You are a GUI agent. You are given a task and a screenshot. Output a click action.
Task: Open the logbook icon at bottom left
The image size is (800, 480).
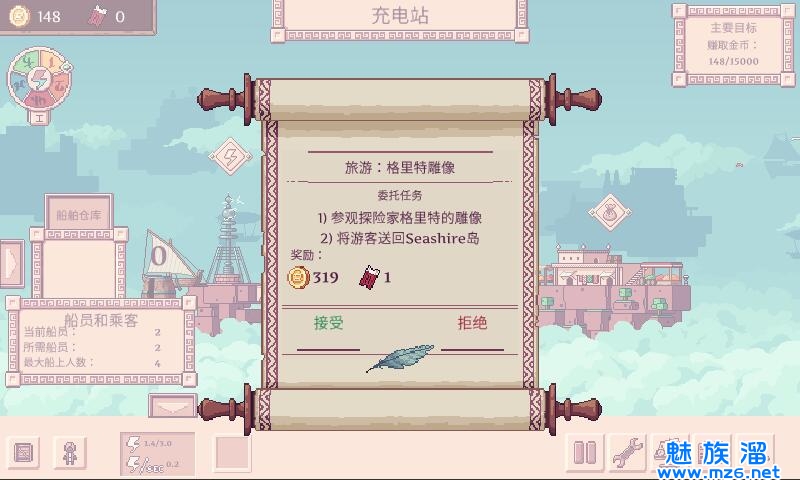coord(26,455)
